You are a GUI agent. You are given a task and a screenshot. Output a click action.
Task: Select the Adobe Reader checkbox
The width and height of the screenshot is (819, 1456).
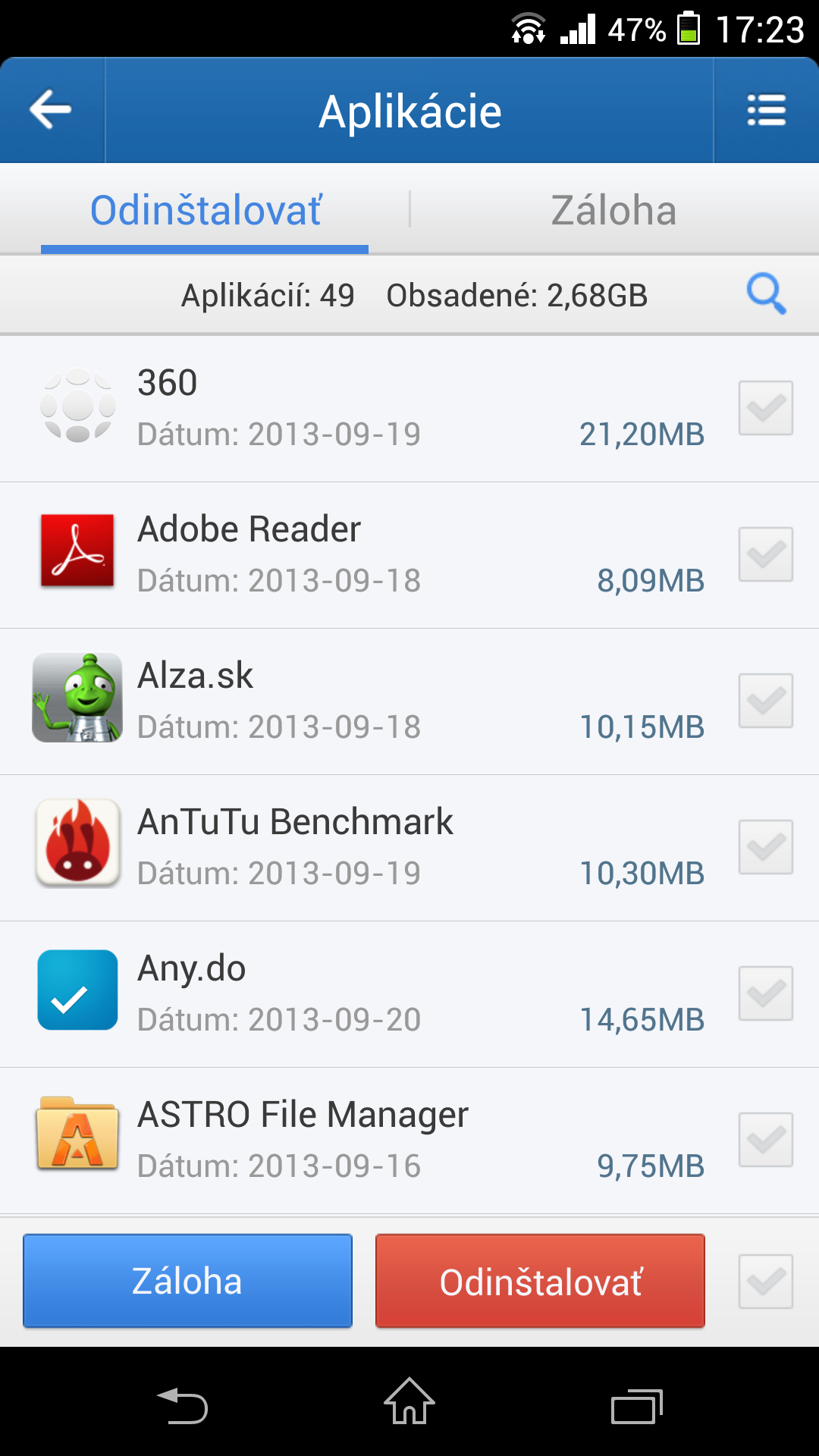click(x=765, y=554)
